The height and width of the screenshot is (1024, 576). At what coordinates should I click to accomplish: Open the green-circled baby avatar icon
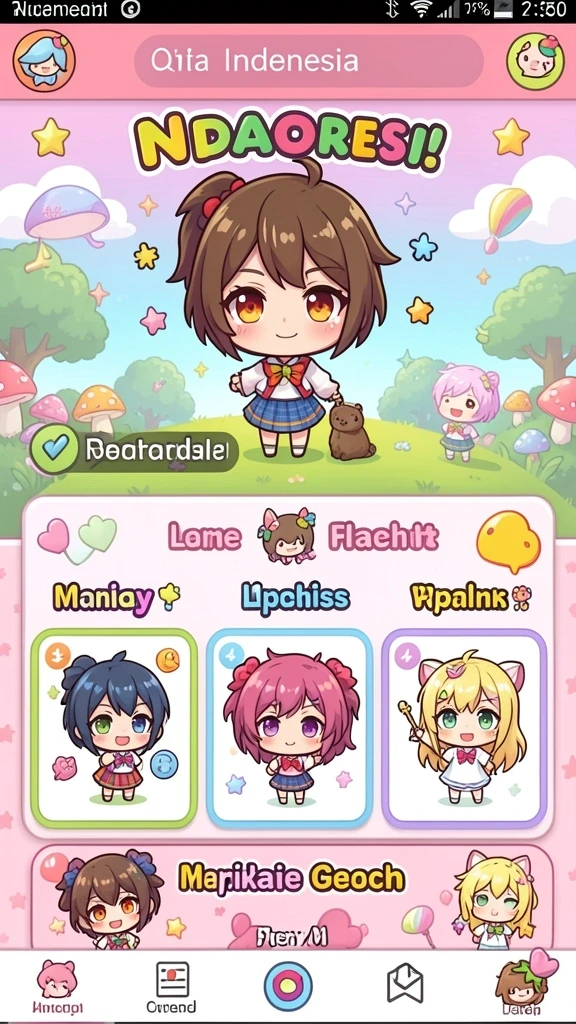pos(535,61)
